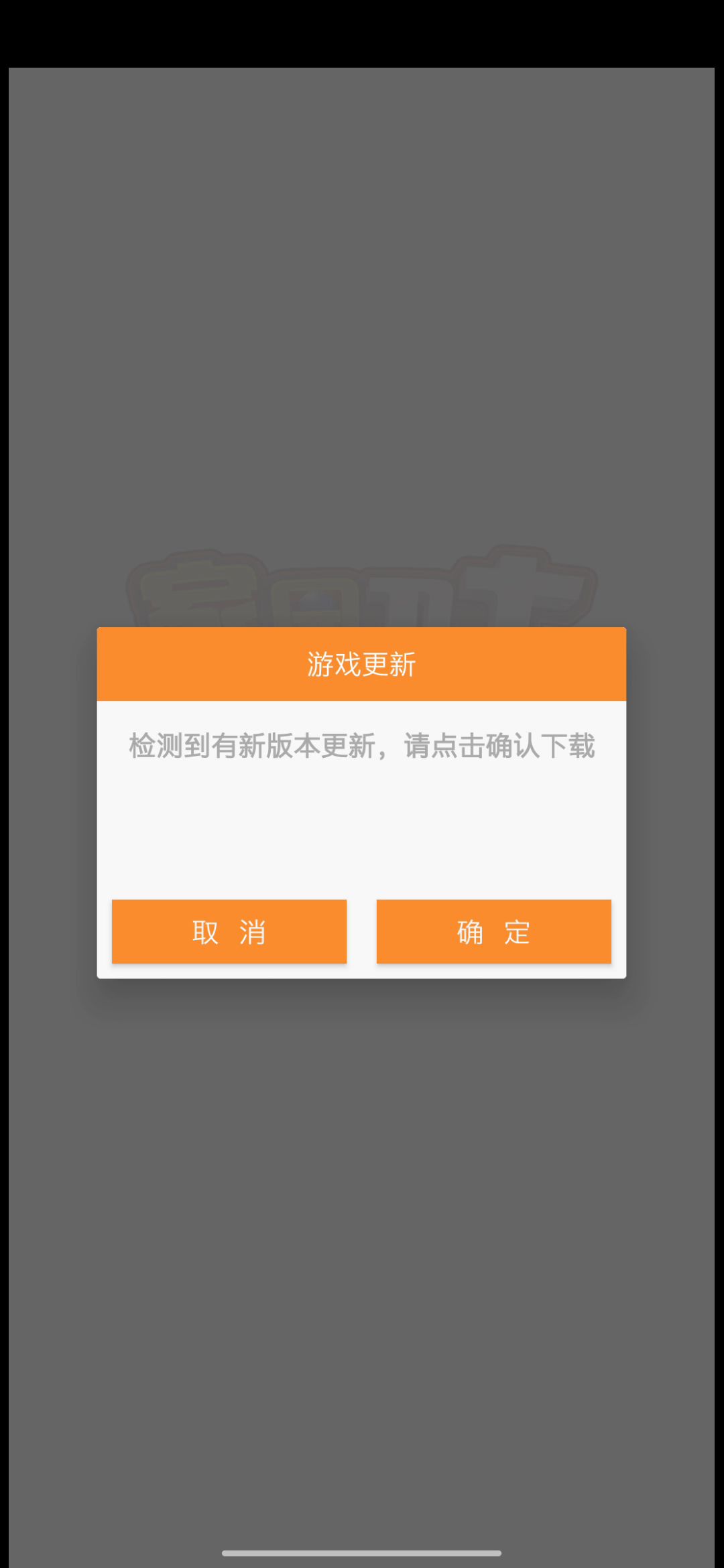
Task: Confirm the update download with 确定
Action: click(x=494, y=931)
